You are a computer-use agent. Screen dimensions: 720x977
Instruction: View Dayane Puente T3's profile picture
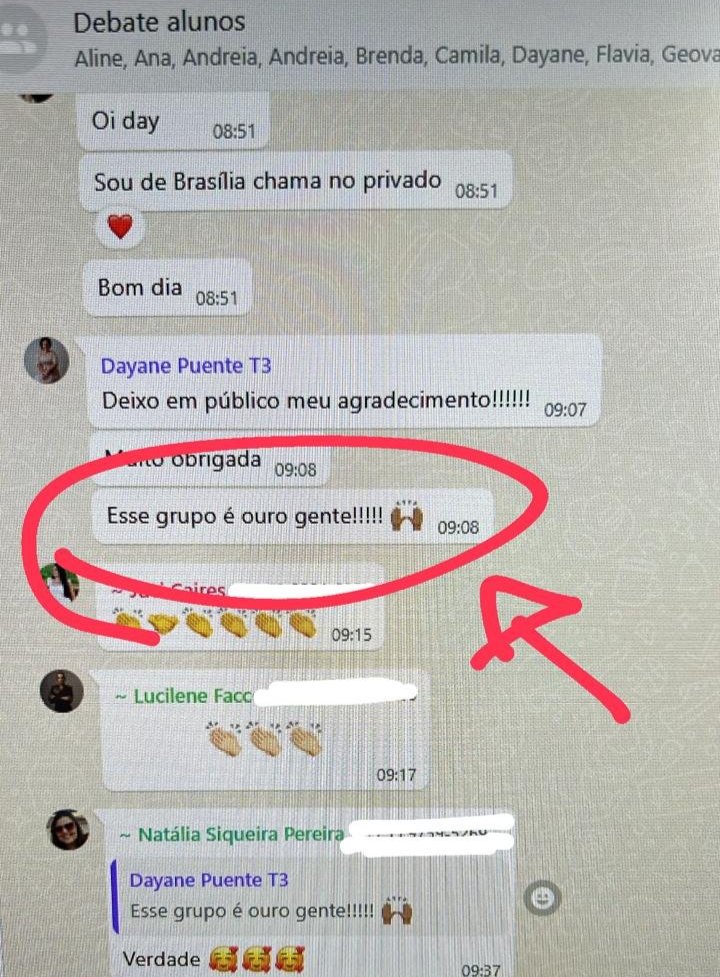click(x=46, y=360)
